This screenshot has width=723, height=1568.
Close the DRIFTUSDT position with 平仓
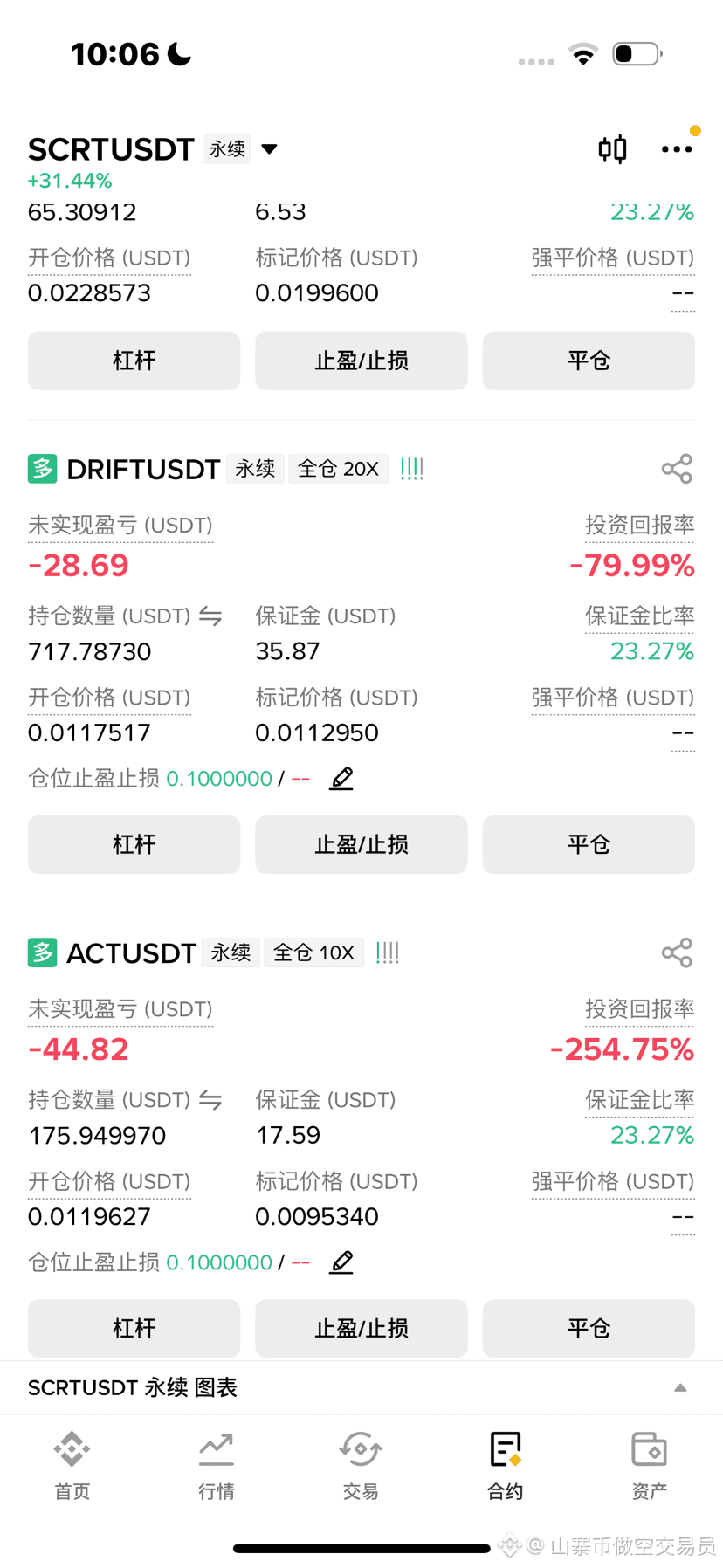589,844
